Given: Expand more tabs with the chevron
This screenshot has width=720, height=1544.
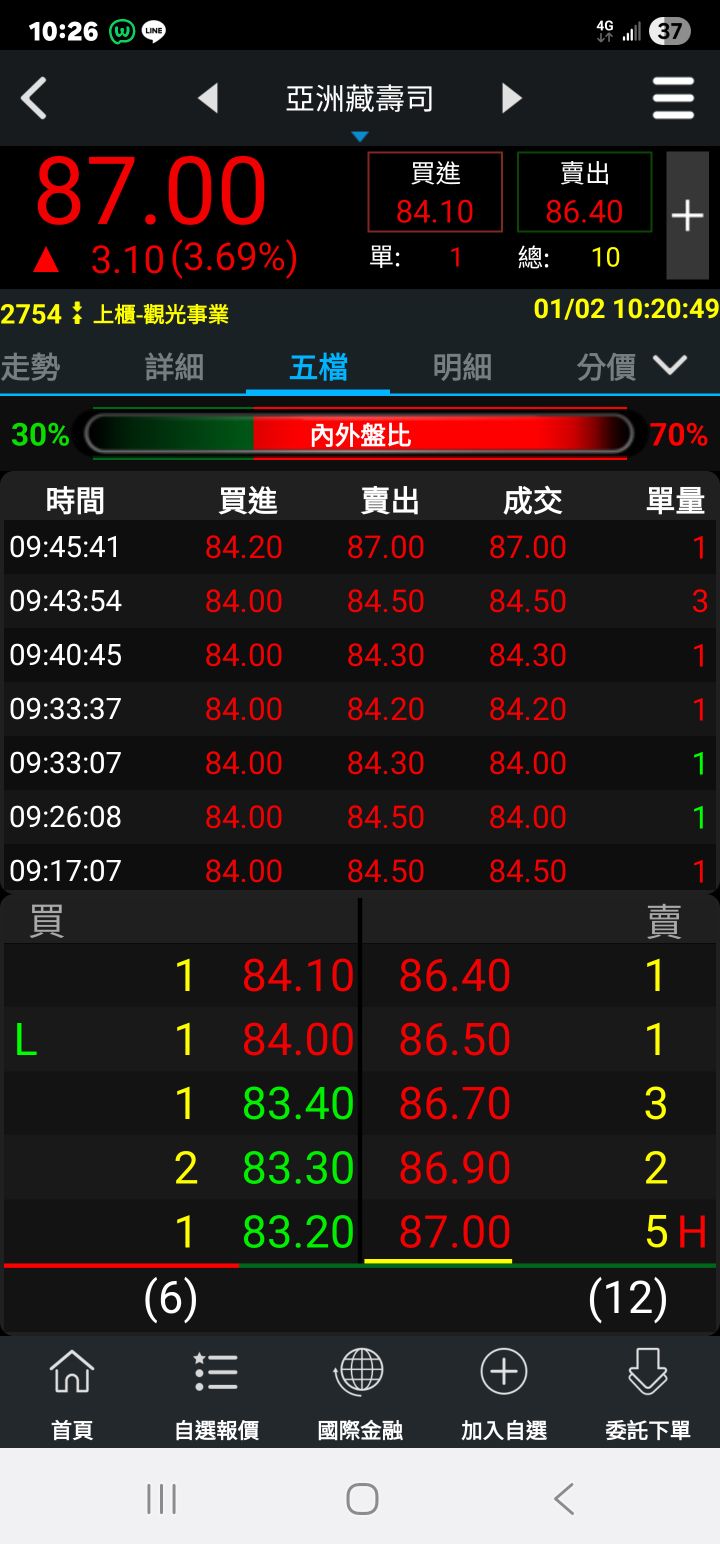Looking at the screenshot, I should tap(670, 366).
